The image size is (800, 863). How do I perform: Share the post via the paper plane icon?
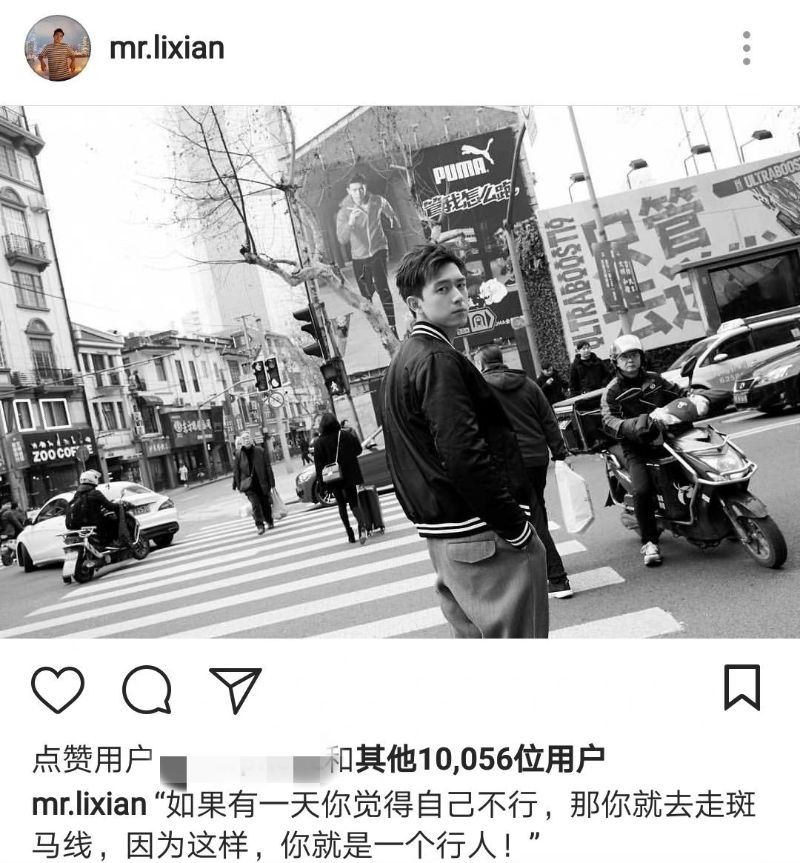235,689
